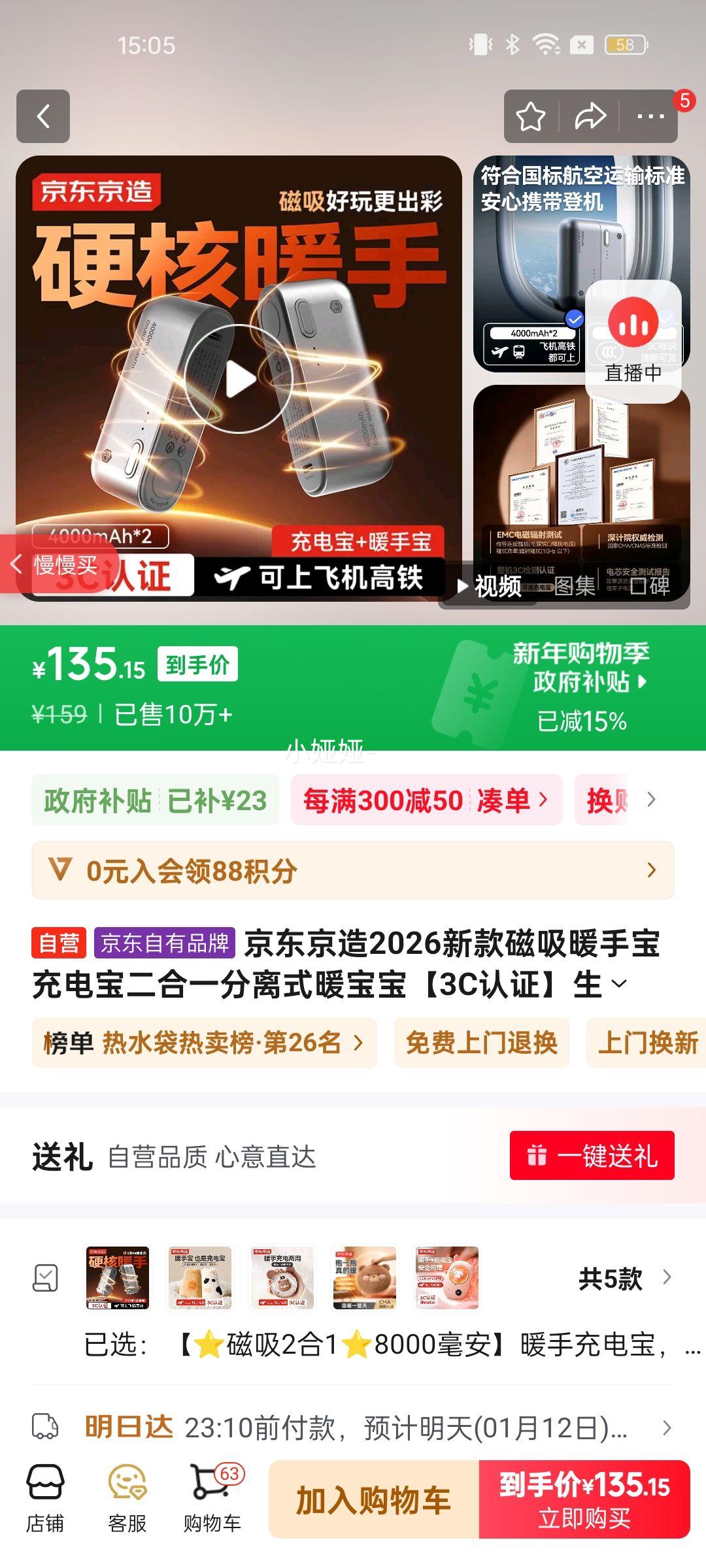Go back with the back arrow icon
The image size is (706, 1568).
pos(44,117)
